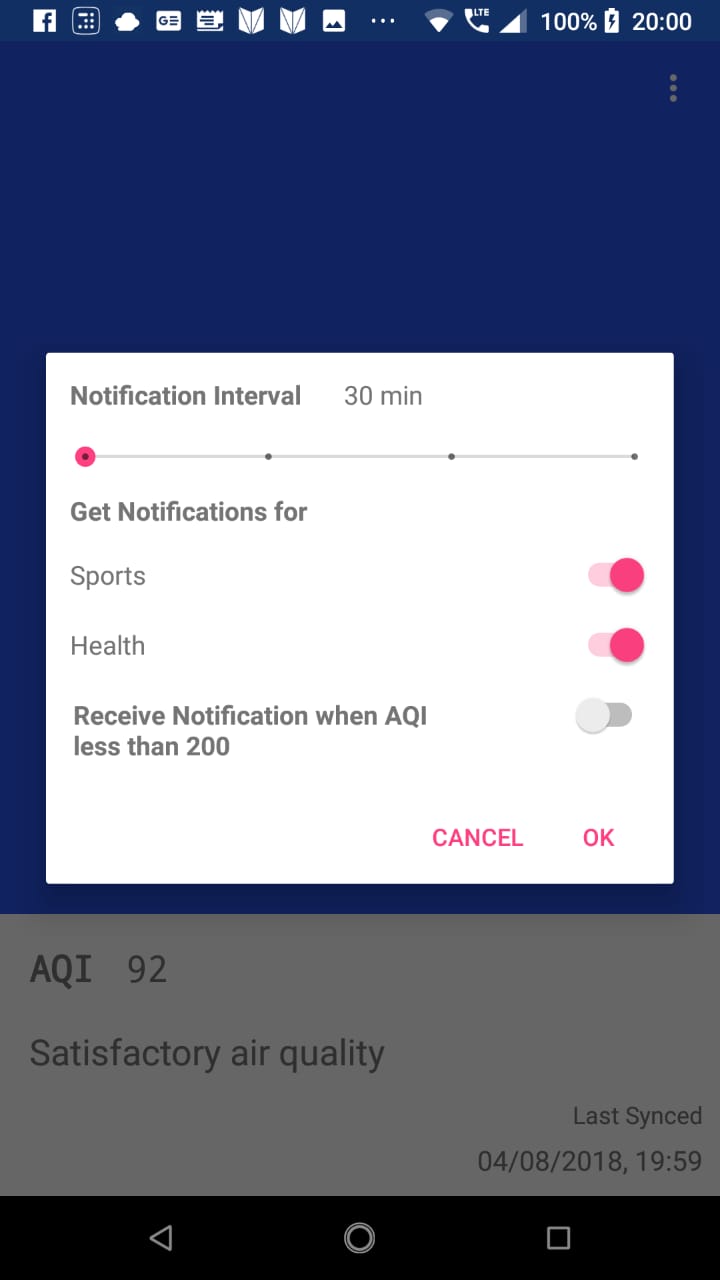Image resolution: width=720 pixels, height=1280 pixels.
Task: Tap the Wi-Fi status icon
Action: click(439, 20)
